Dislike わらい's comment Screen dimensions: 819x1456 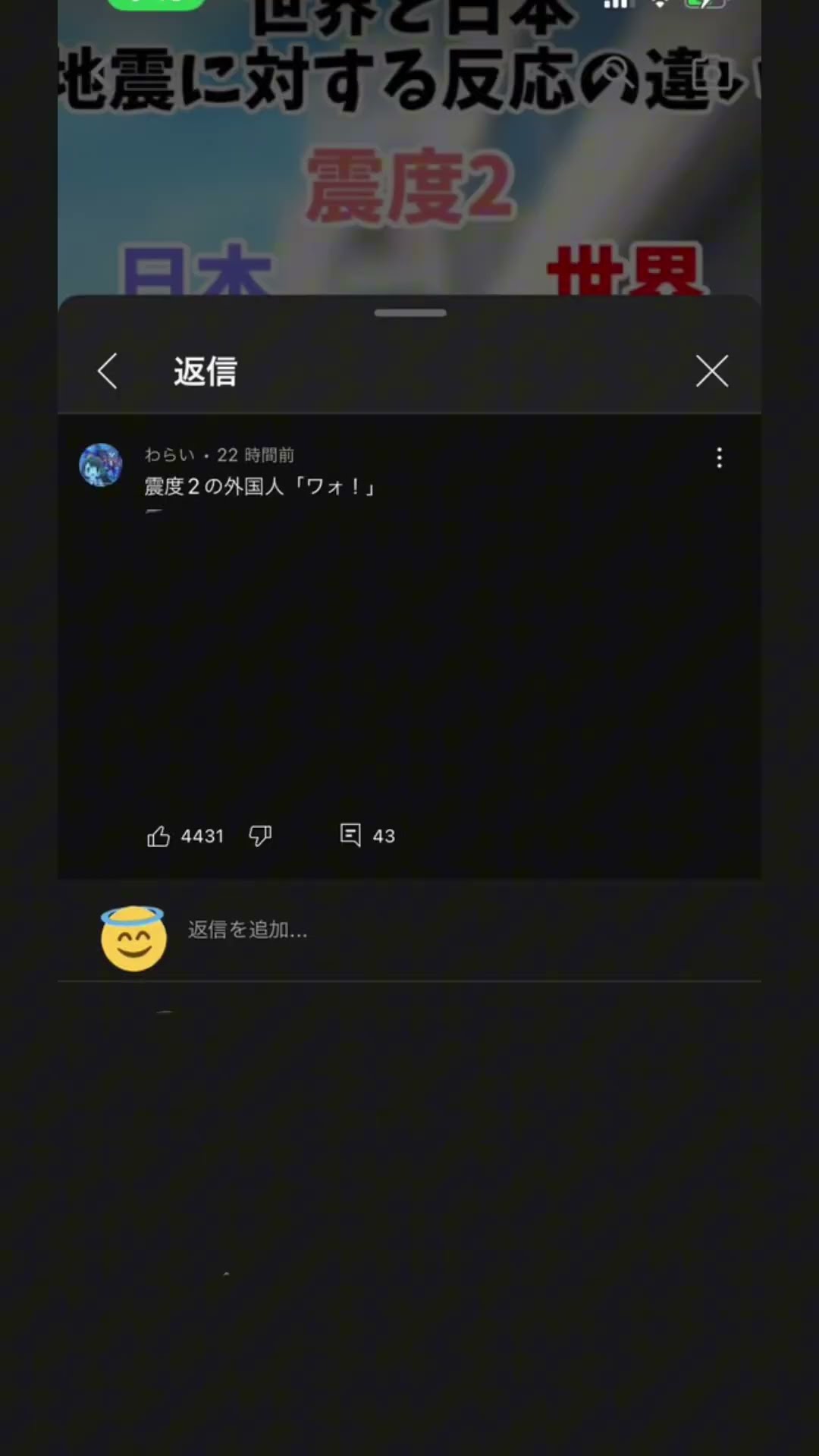(260, 836)
